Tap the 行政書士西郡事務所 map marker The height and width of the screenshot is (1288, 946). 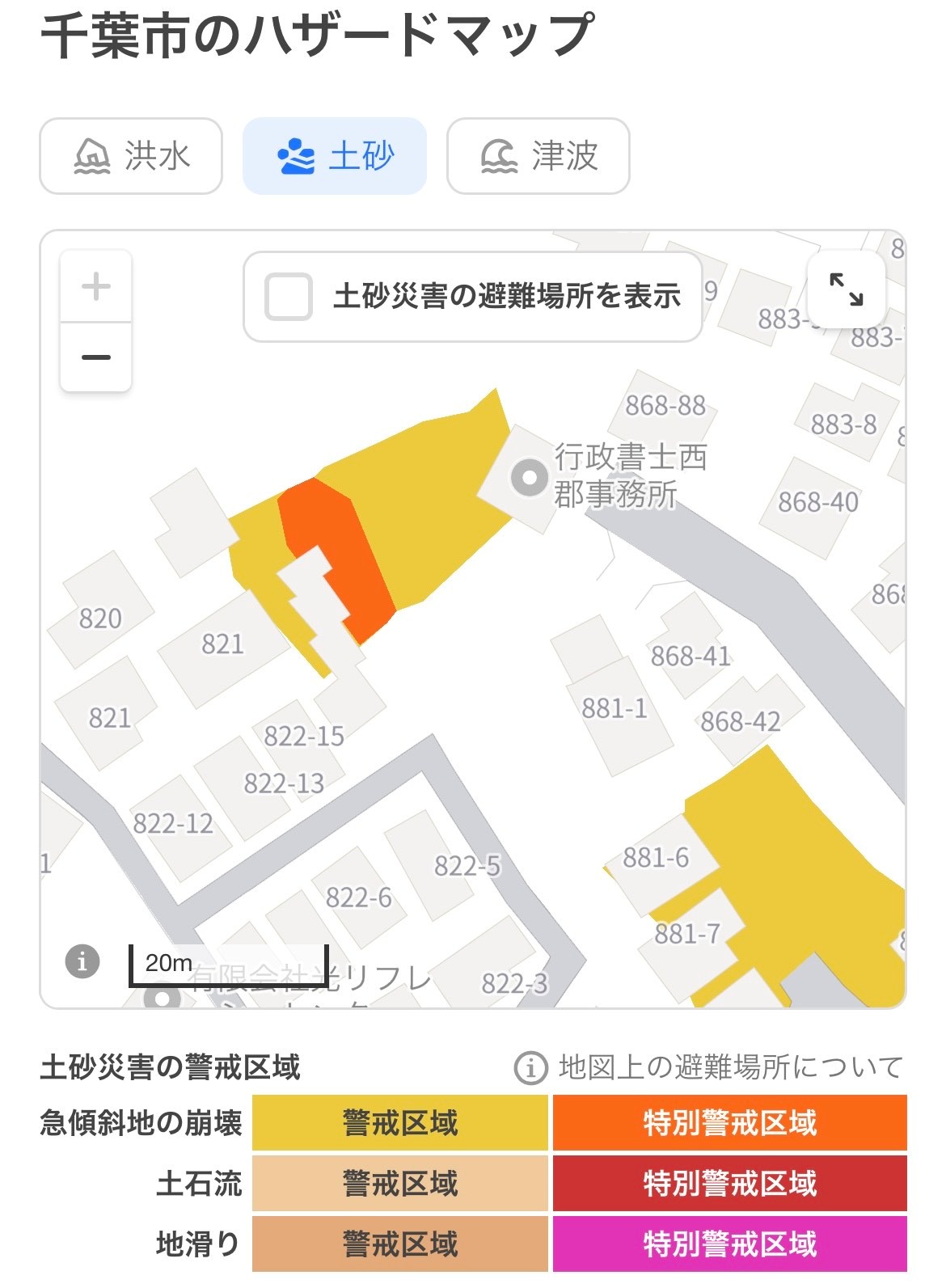point(529,477)
